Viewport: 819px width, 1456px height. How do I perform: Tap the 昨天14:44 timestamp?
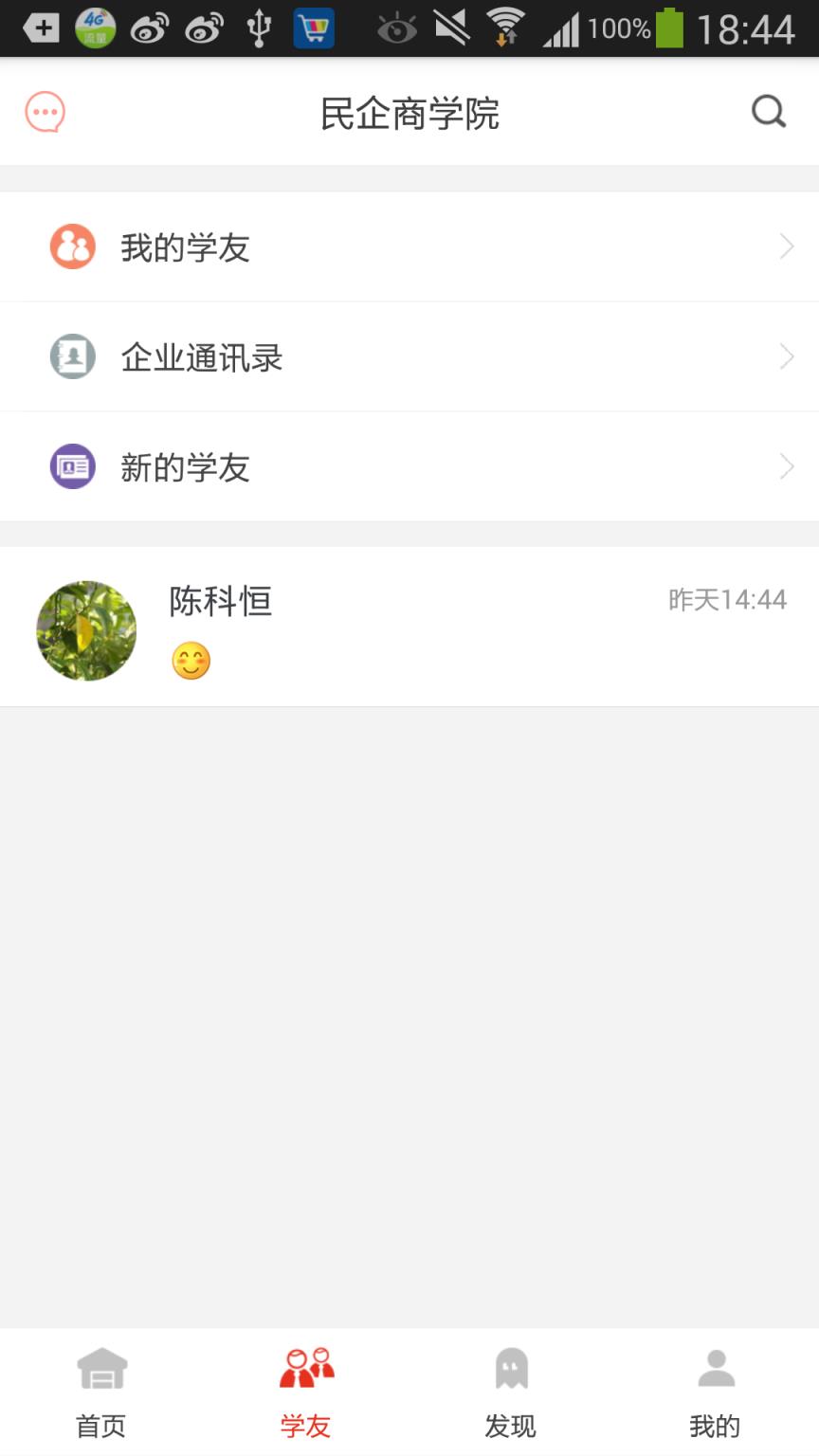click(x=726, y=599)
